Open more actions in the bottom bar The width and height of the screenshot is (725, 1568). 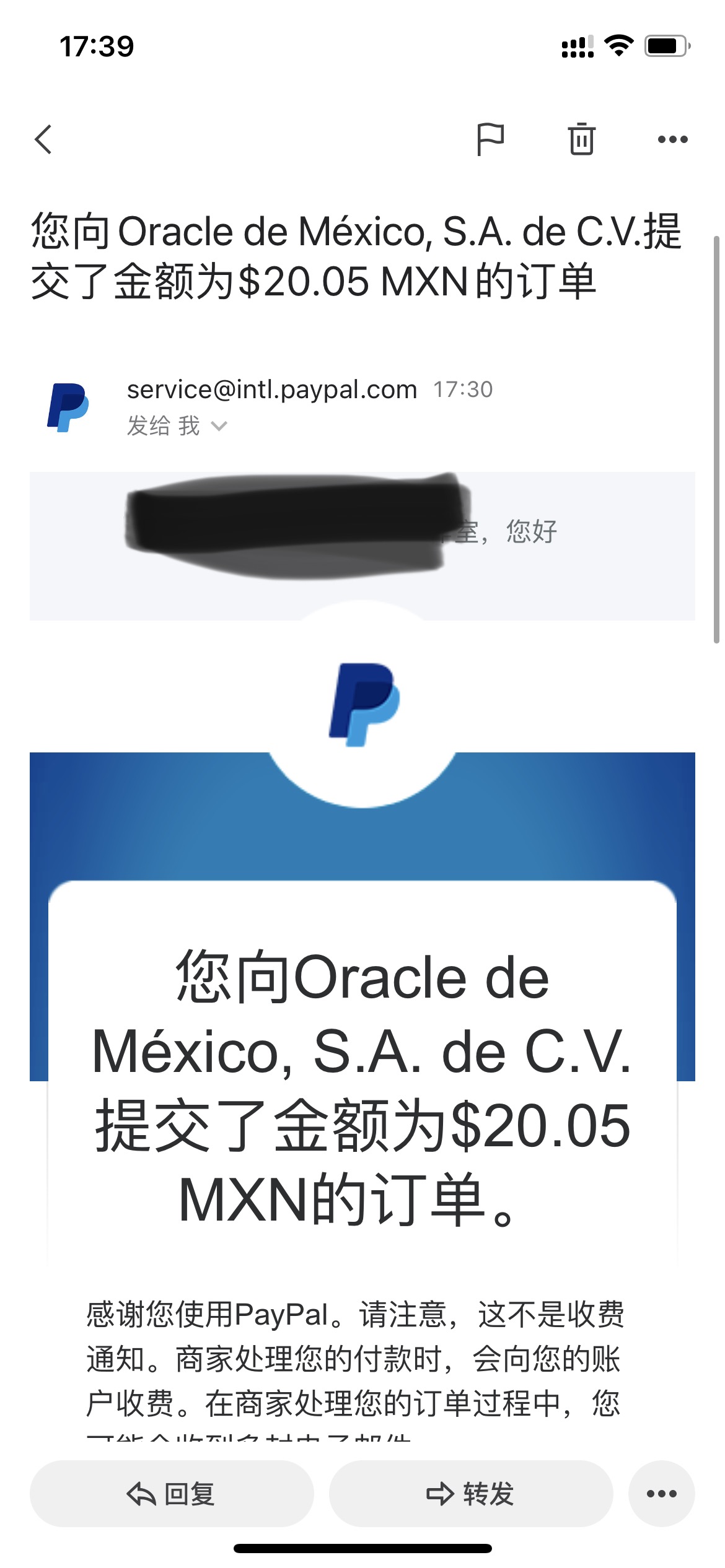click(x=661, y=1494)
